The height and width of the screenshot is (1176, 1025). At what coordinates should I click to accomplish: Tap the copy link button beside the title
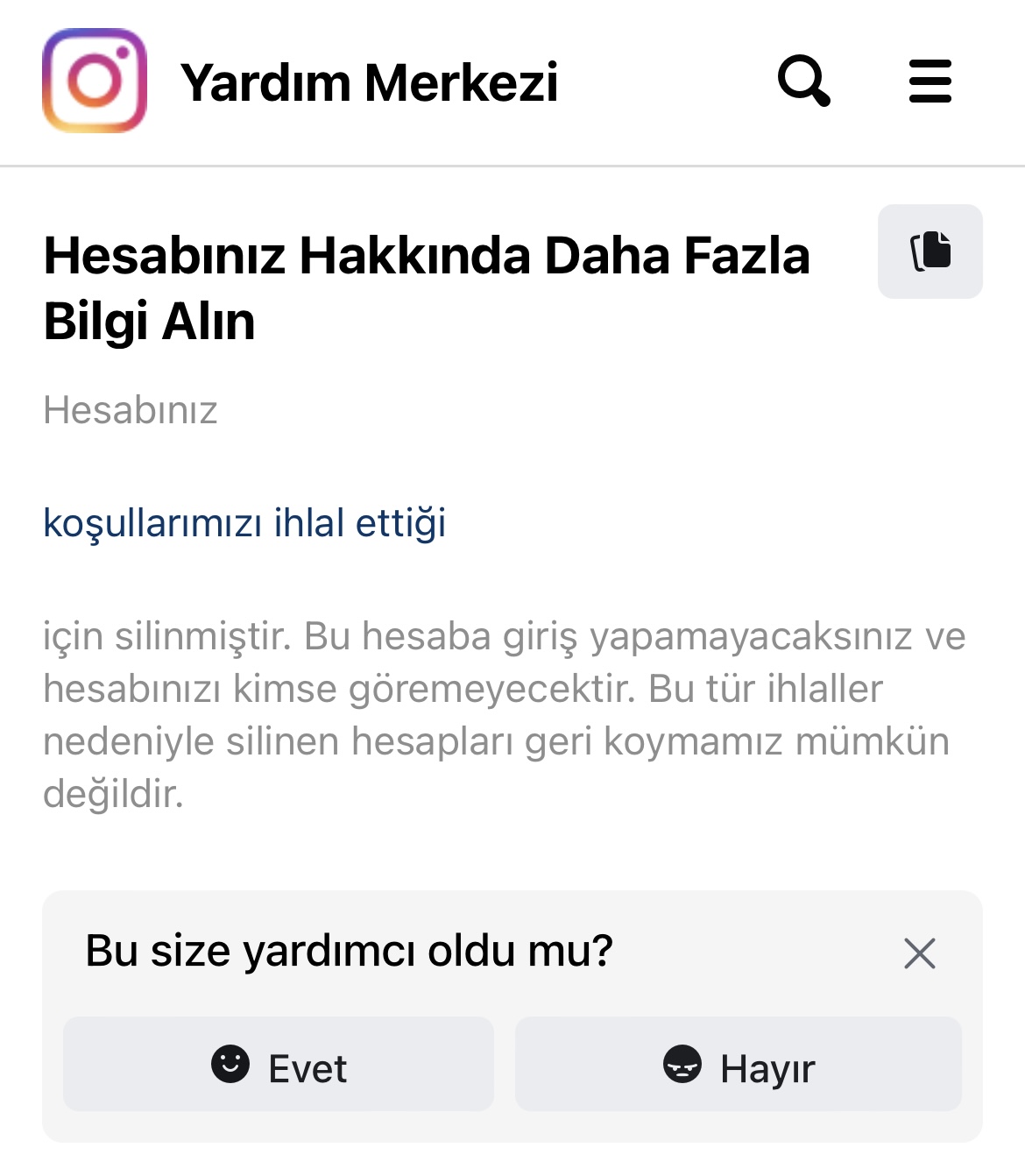coord(930,251)
